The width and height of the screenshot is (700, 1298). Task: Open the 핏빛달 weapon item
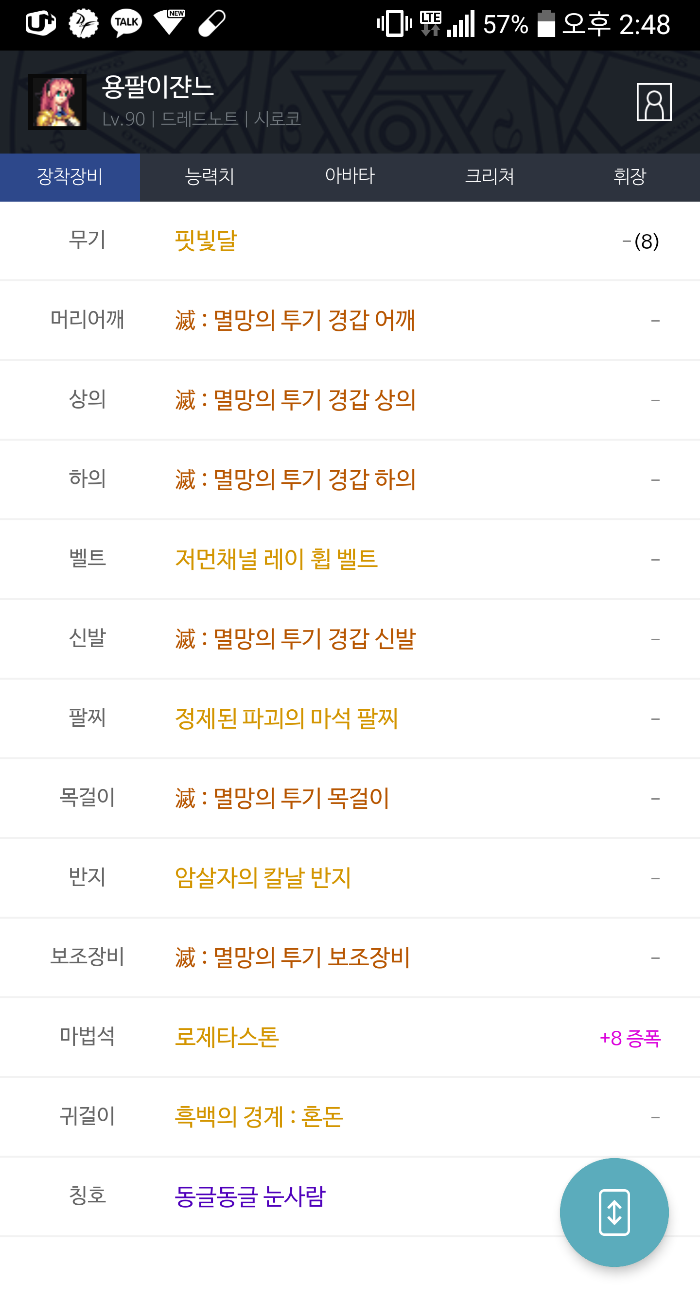pos(206,241)
